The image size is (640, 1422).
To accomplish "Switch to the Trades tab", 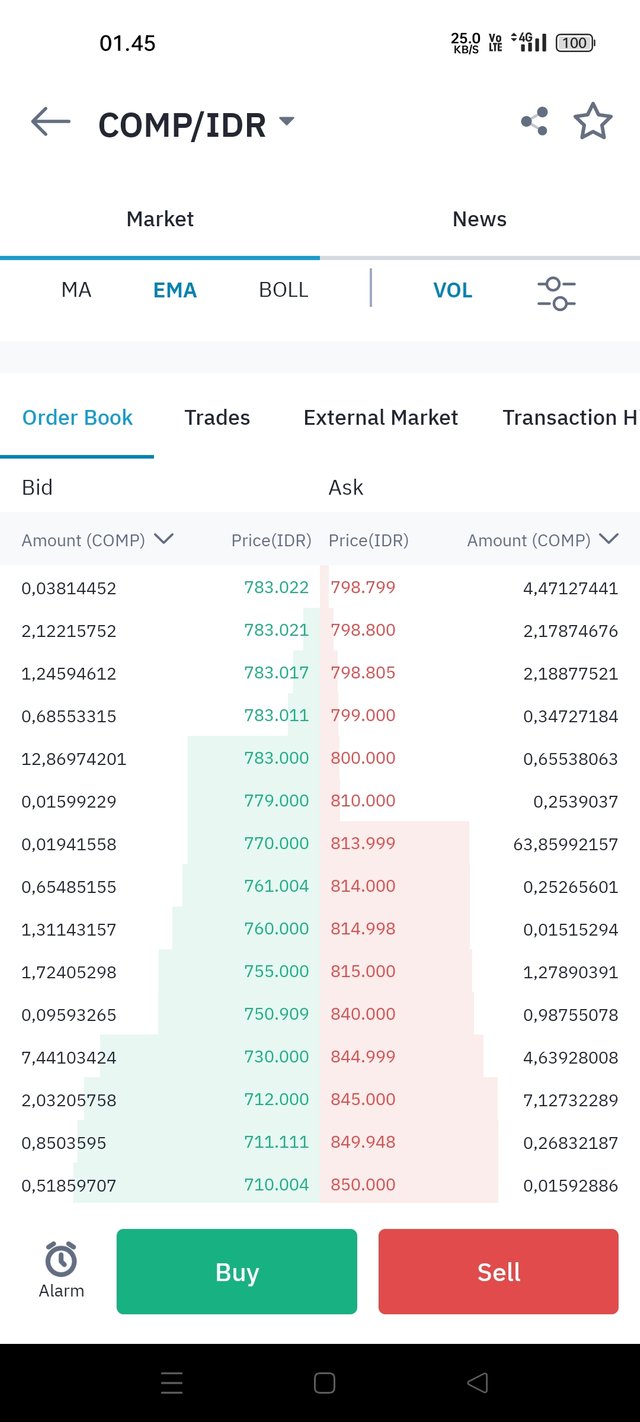I will point(217,418).
